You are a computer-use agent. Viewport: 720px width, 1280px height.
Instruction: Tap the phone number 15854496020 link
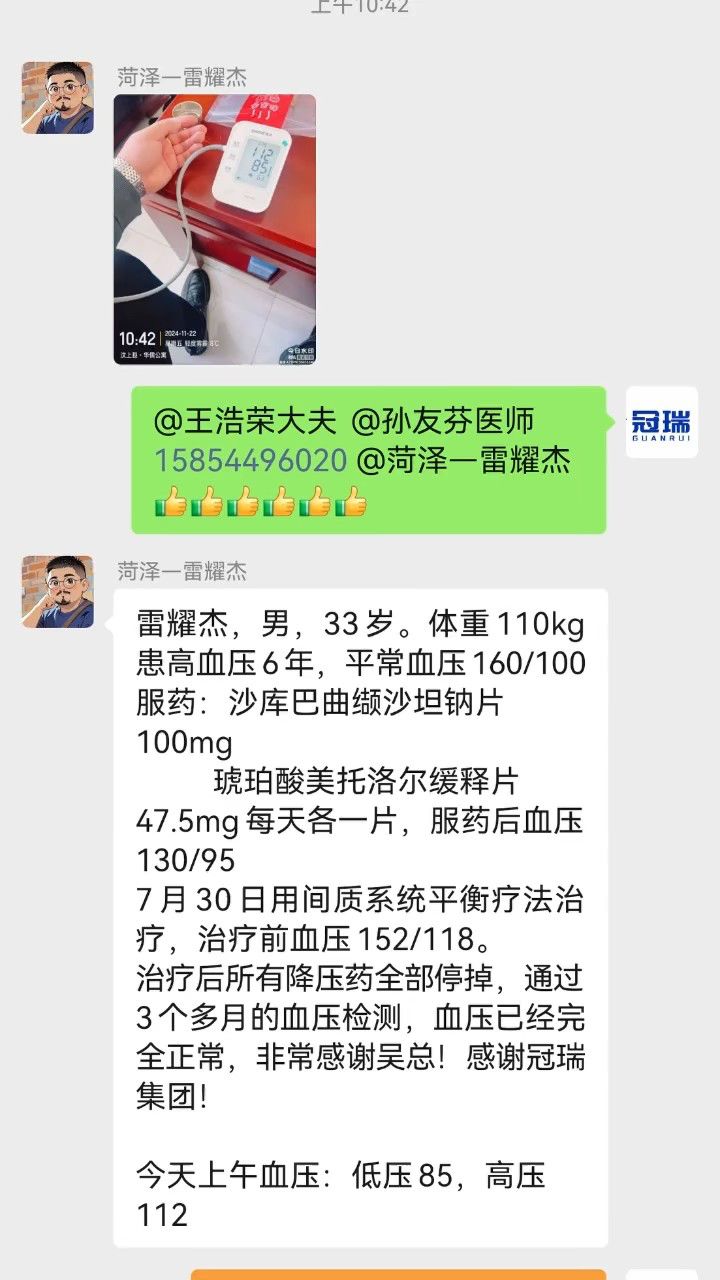250,461
